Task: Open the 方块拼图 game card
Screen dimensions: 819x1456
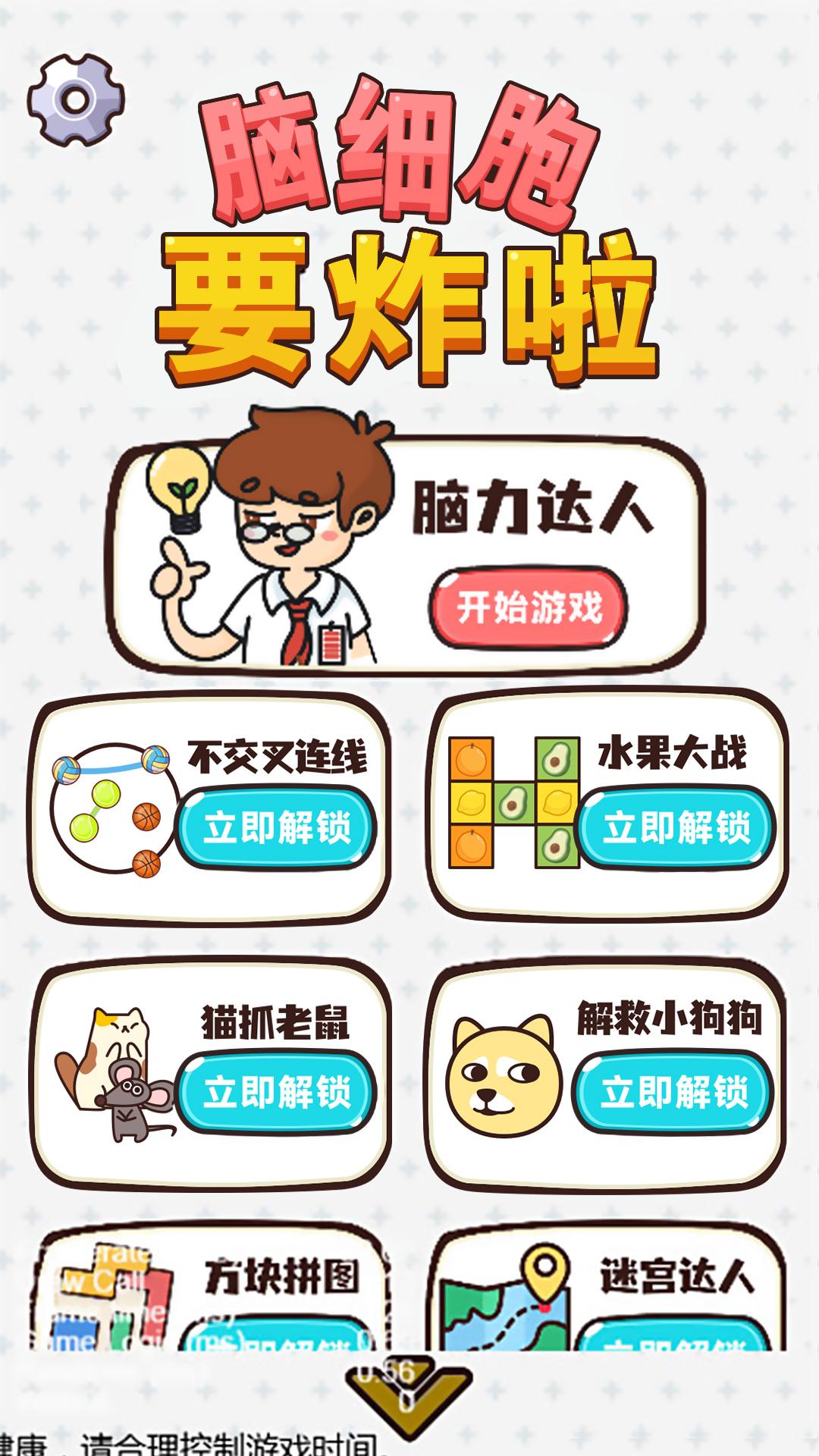Action: tap(212, 1289)
